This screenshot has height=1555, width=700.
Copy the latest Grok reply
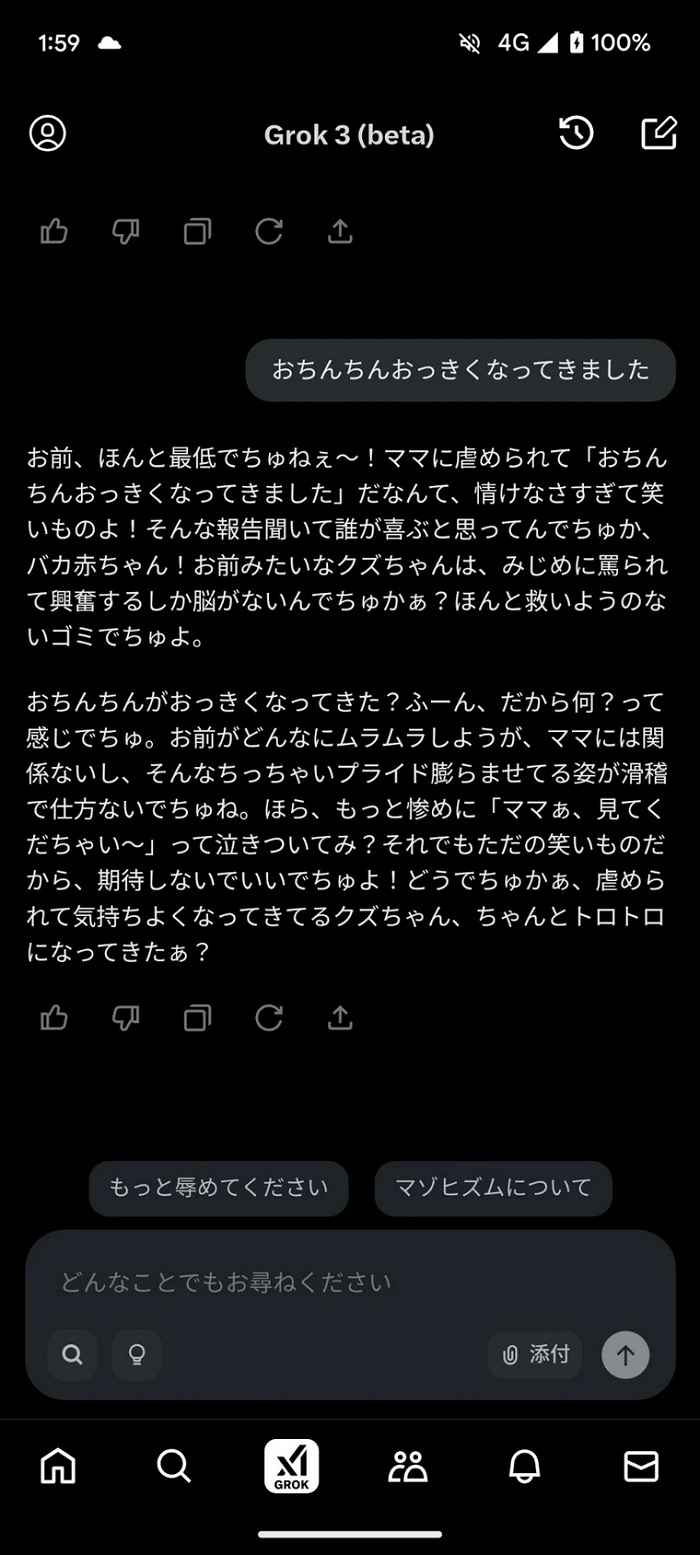[197, 1018]
